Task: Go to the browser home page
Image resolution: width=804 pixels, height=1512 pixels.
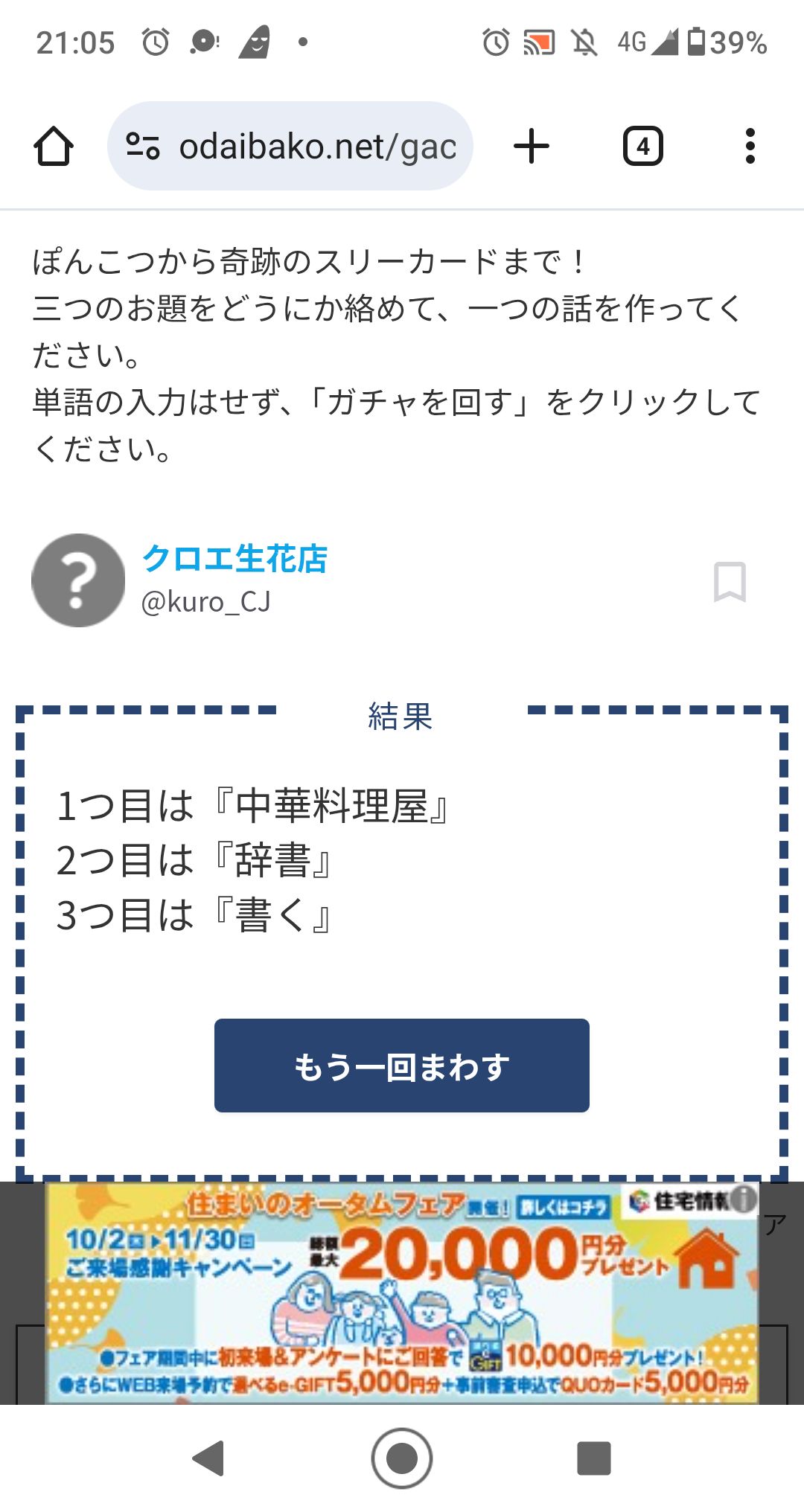Action: pyautogui.click(x=54, y=146)
